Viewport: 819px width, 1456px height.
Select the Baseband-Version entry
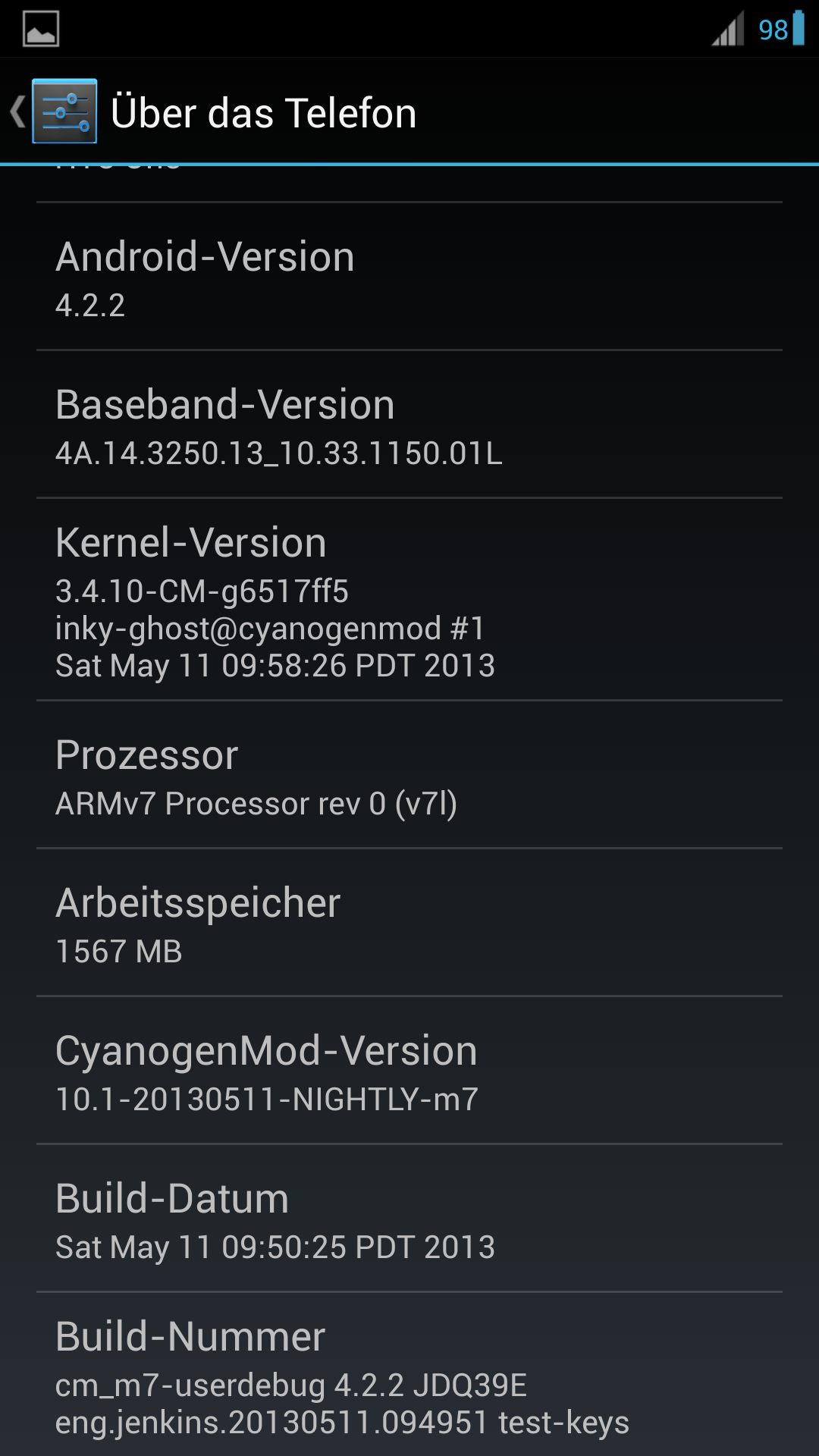click(x=409, y=425)
